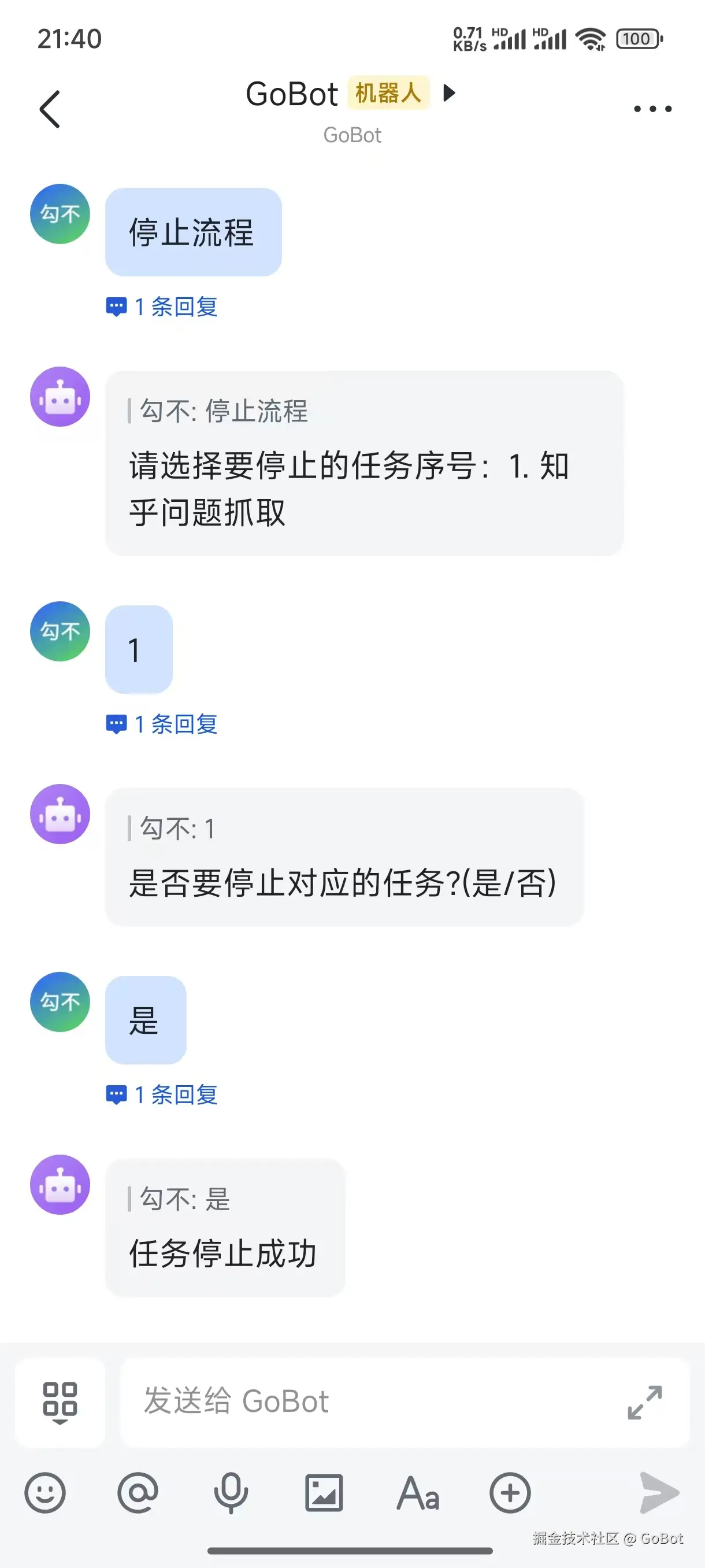Screen dimensions: 705x1568
Task: Expand the message input to fullscreen
Action: point(644,1403)
